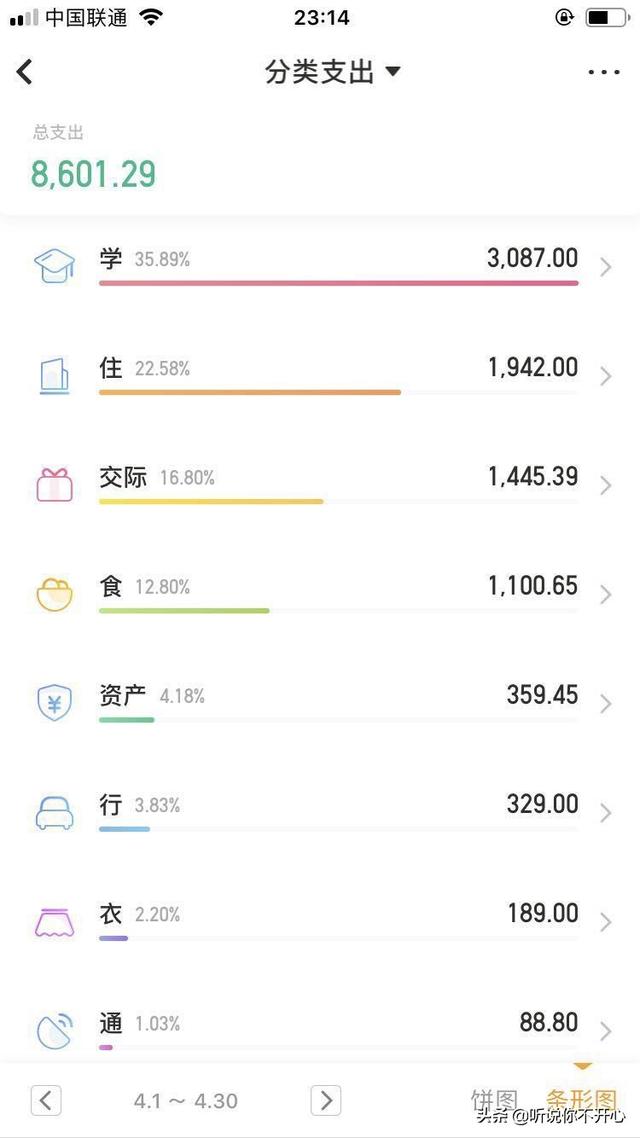Open the 资产 expense row

(320, 703)
